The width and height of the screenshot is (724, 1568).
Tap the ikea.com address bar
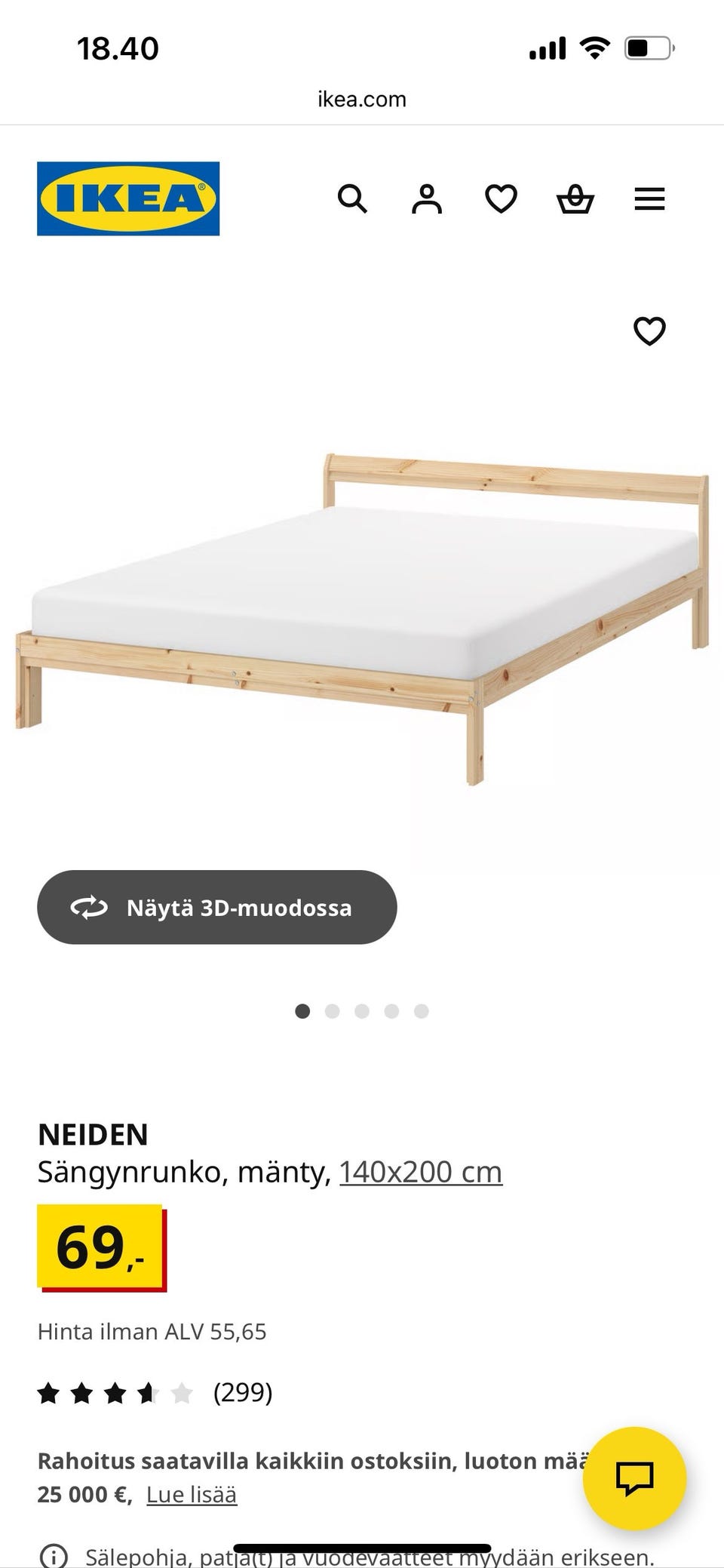(362, 99)
